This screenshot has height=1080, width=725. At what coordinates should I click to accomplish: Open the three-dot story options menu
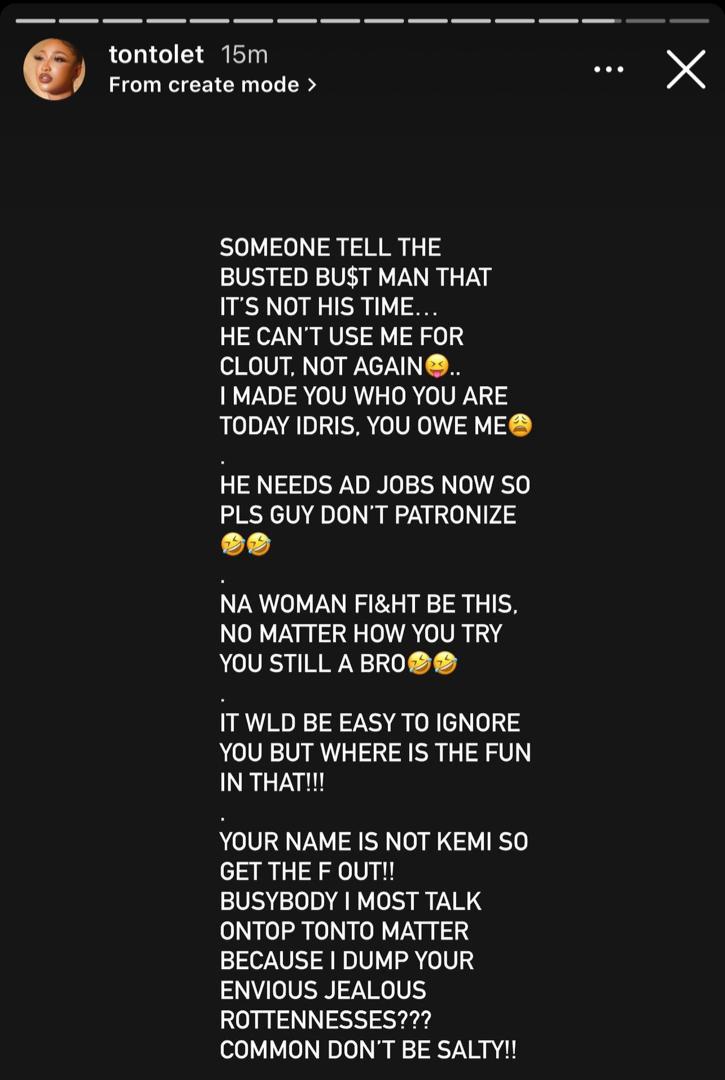(609, 70)
